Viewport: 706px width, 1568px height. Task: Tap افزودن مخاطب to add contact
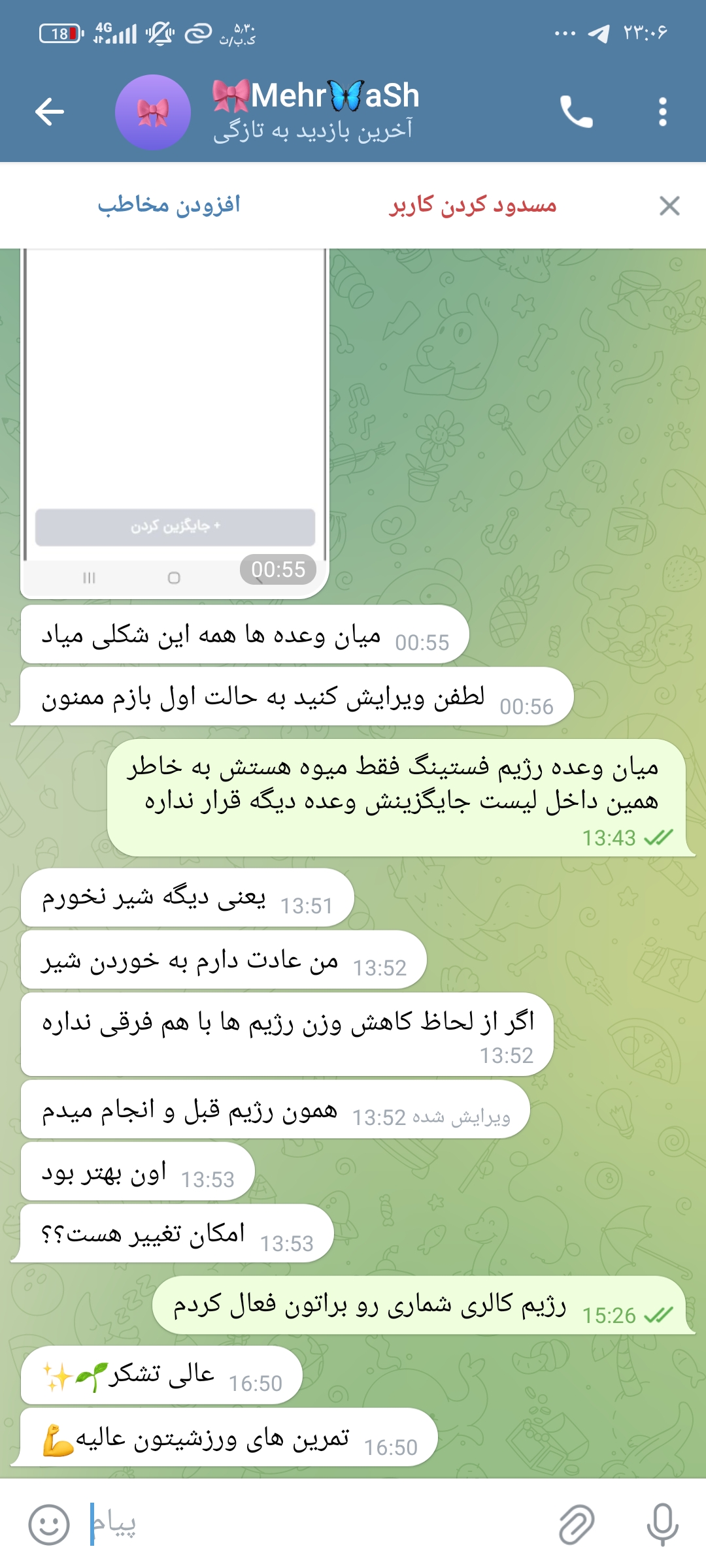pos(169,205)
